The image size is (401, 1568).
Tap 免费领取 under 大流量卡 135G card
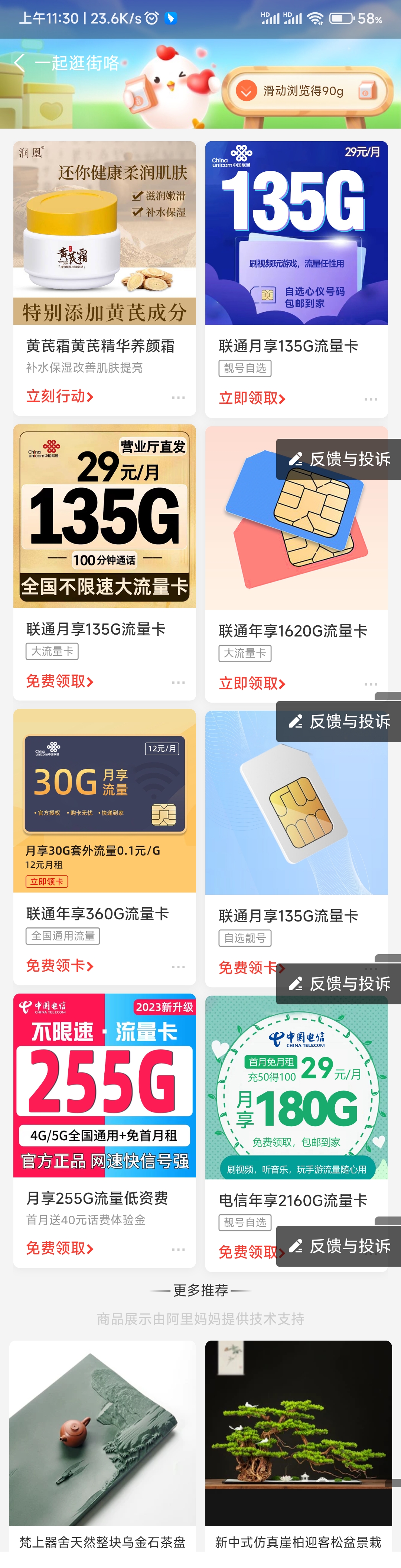click(x=60, y=681)
